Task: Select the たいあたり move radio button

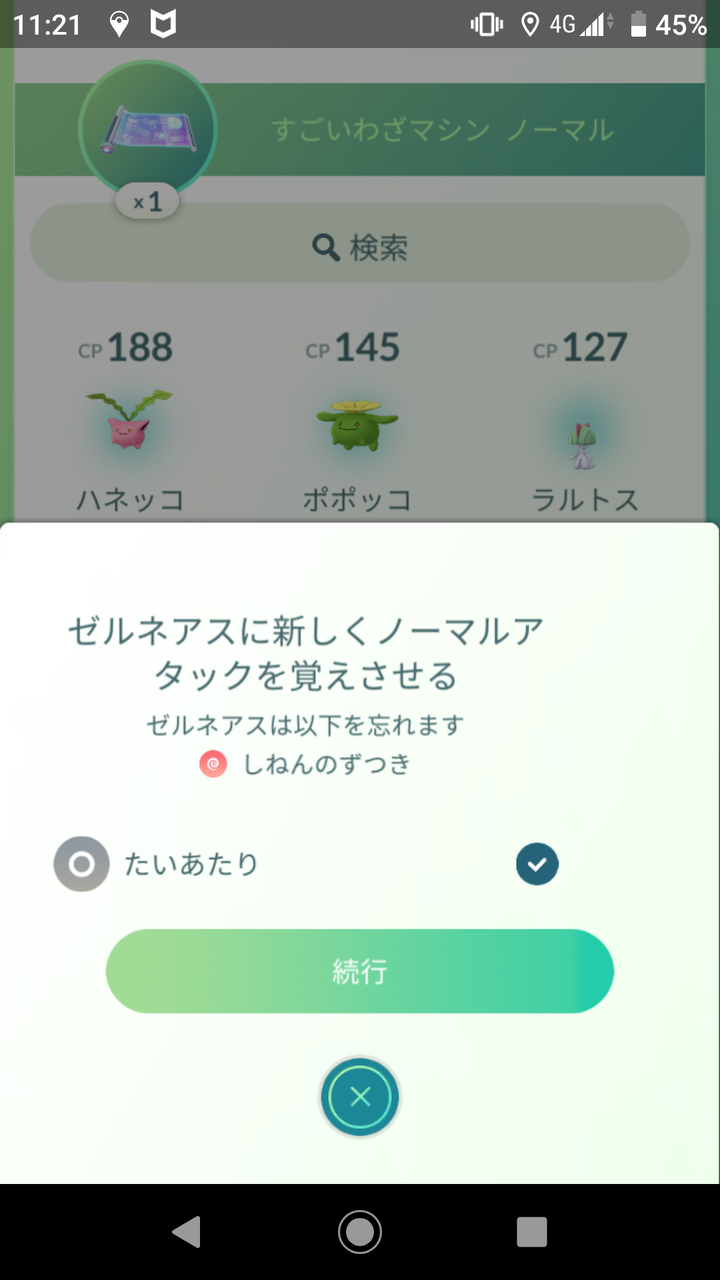Action: coord(80,863)
